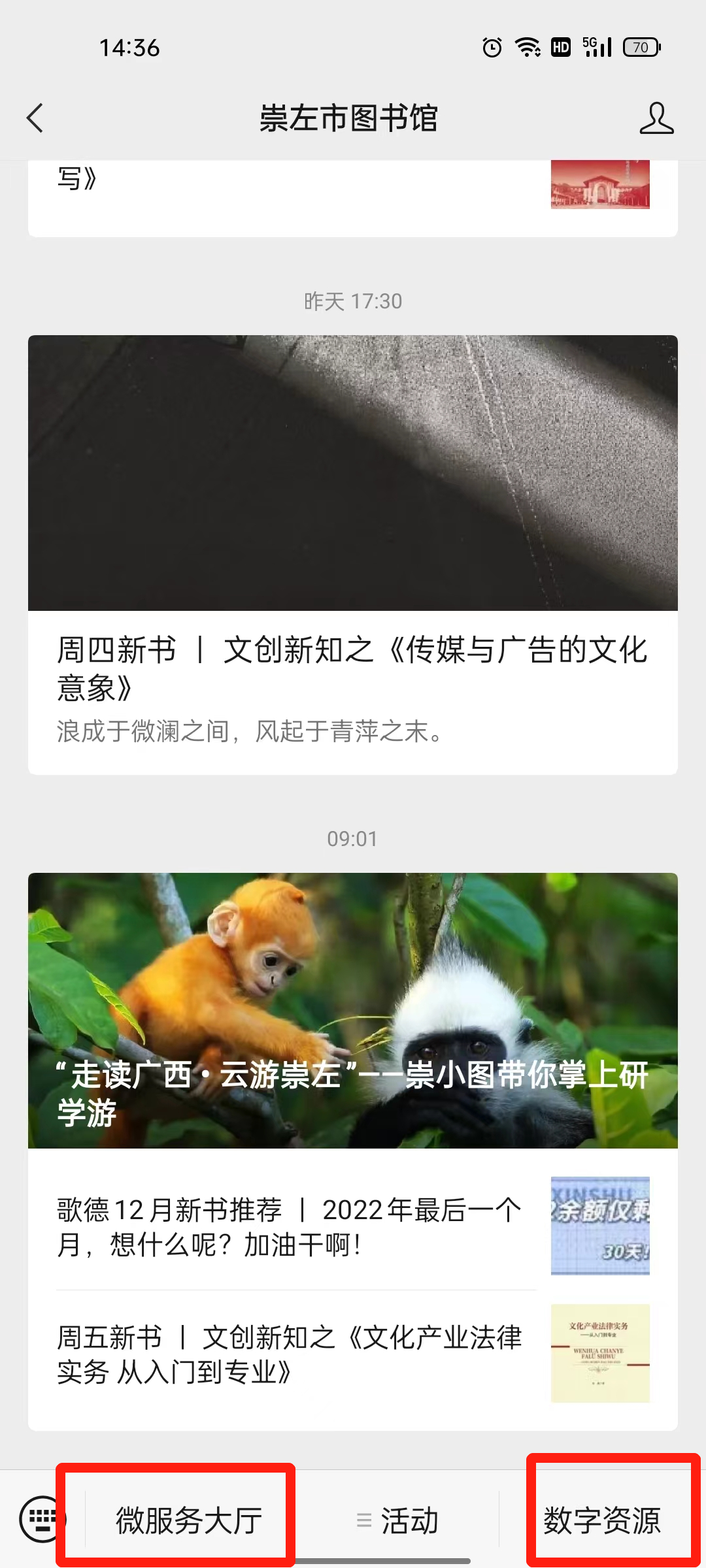
Task: Expand the 活动 menu
Action: click(397, 1520)
